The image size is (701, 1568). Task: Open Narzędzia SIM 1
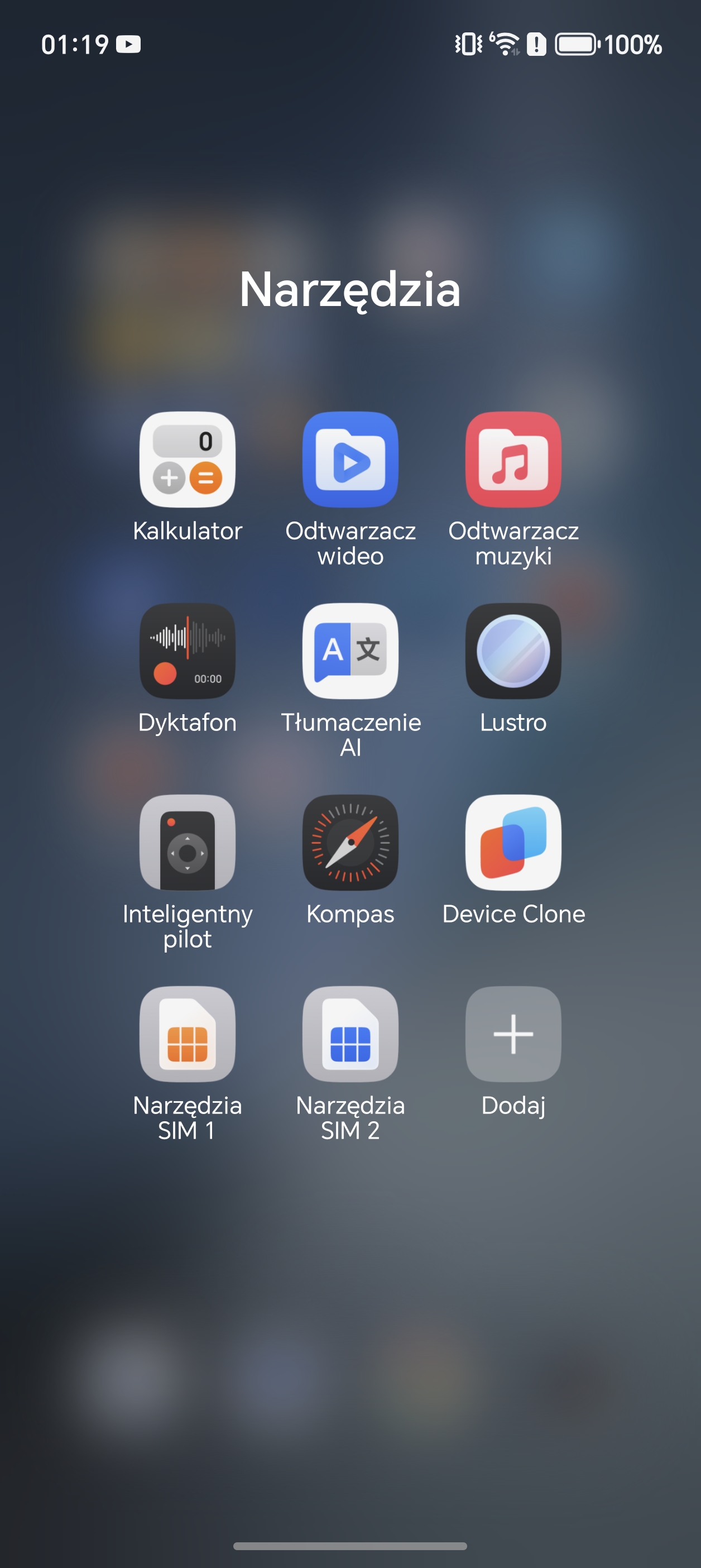pyautogui.click(x=188, y=1034)
